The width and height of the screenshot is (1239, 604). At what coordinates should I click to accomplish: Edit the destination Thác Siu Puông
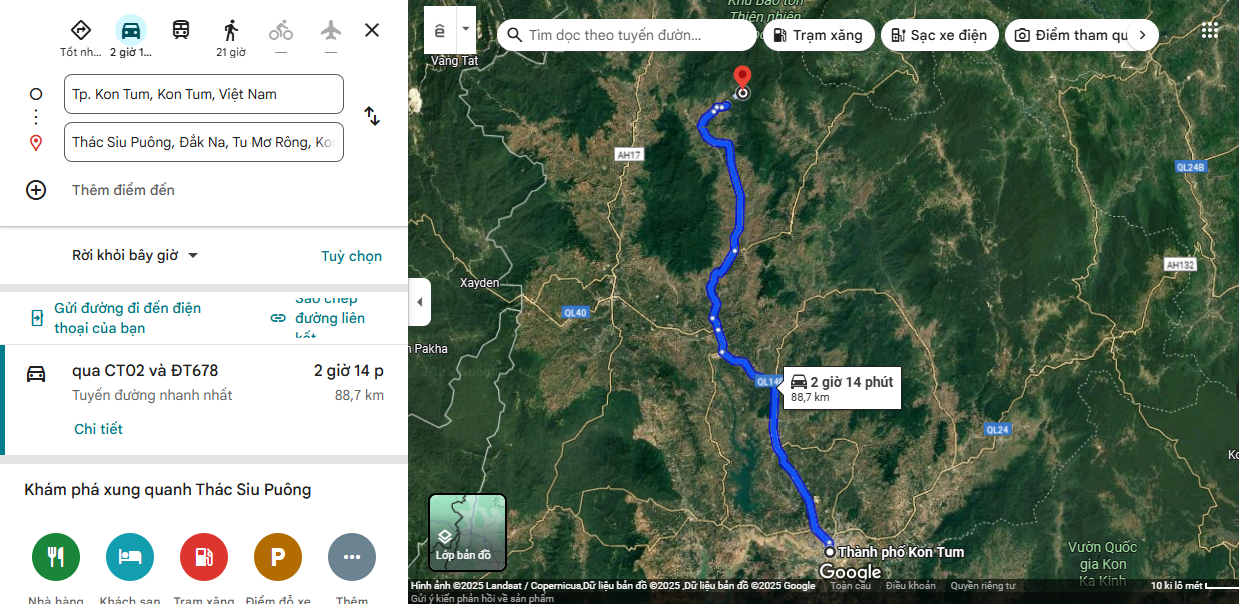click(x=203, y=142)
